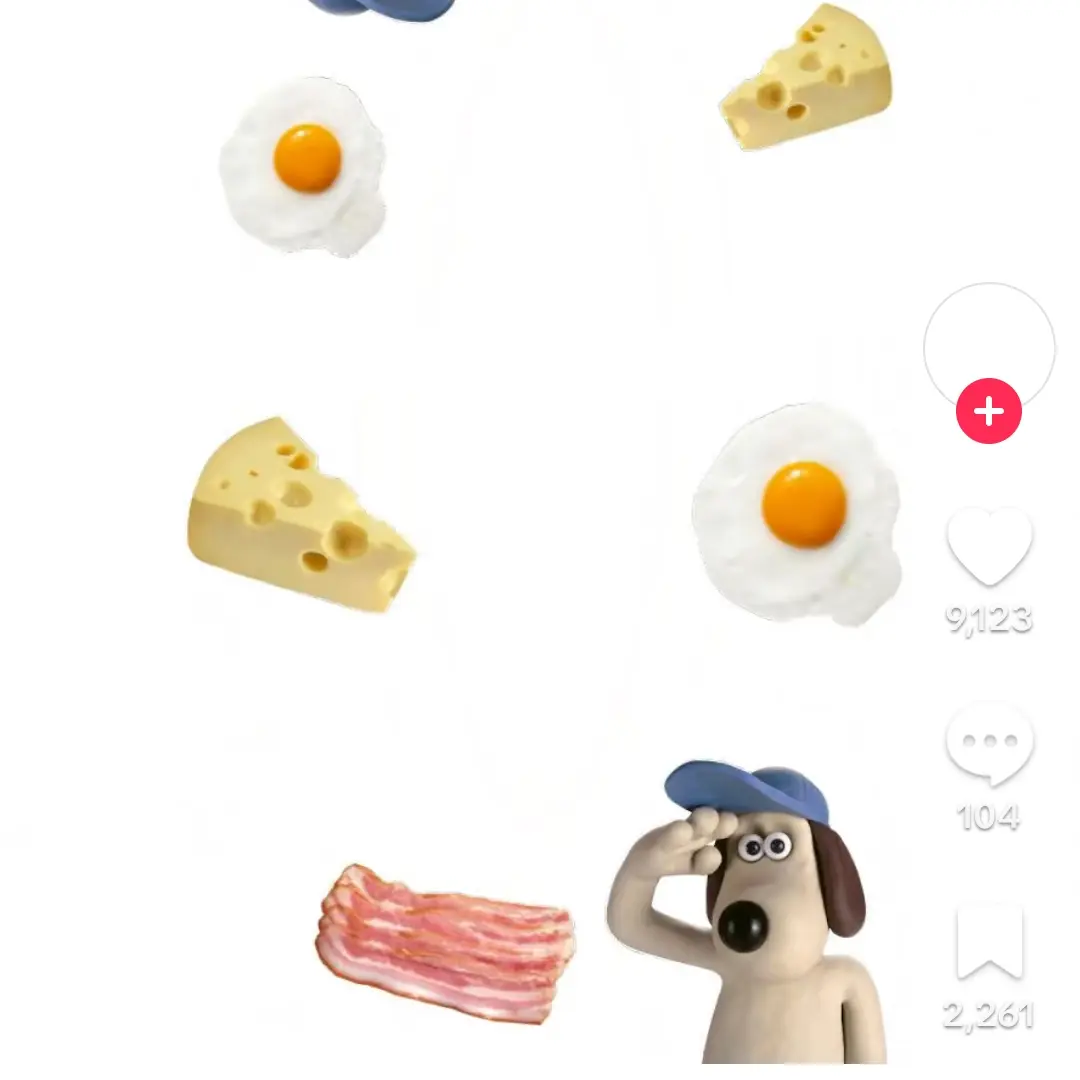Bookmark this video to favorites
The image size is (1080, 1080).
(989, 942)
